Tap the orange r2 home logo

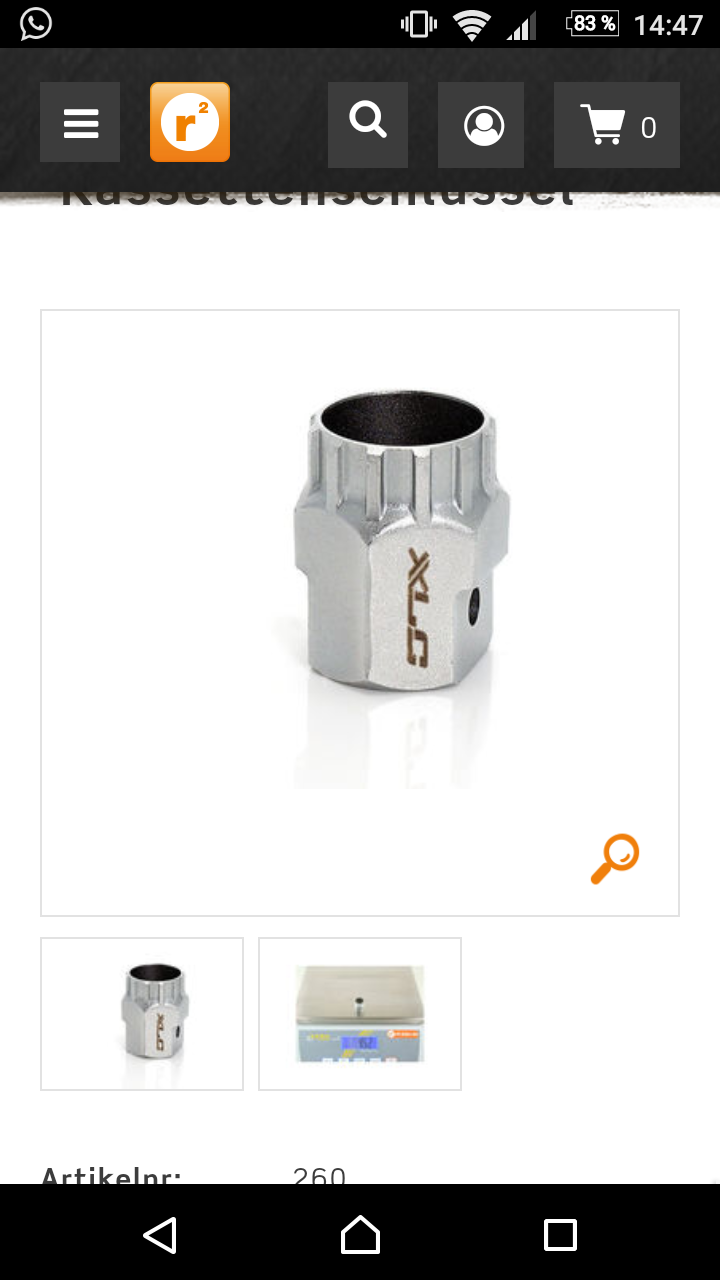tap(190, 123)
